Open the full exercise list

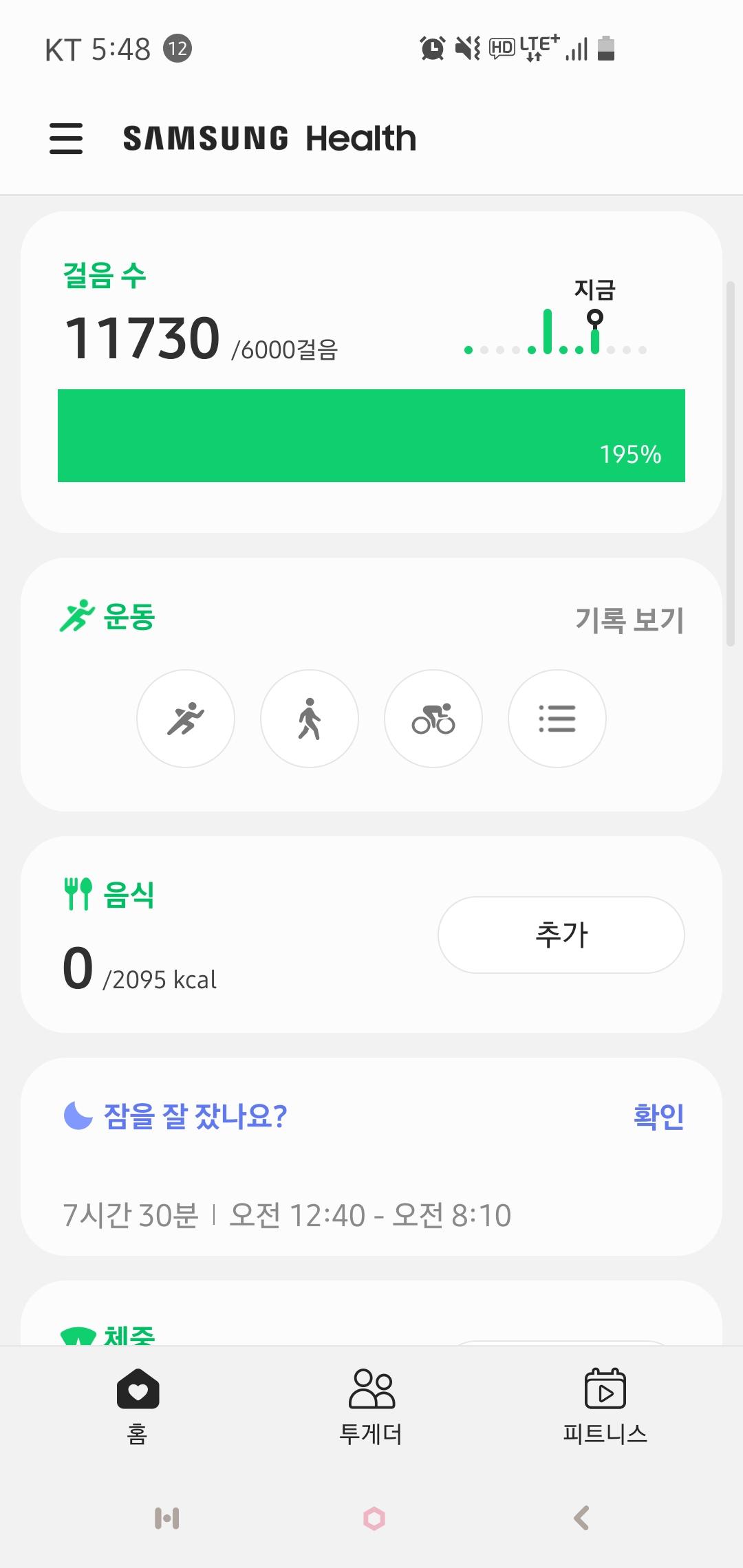[x=557, y=719]
